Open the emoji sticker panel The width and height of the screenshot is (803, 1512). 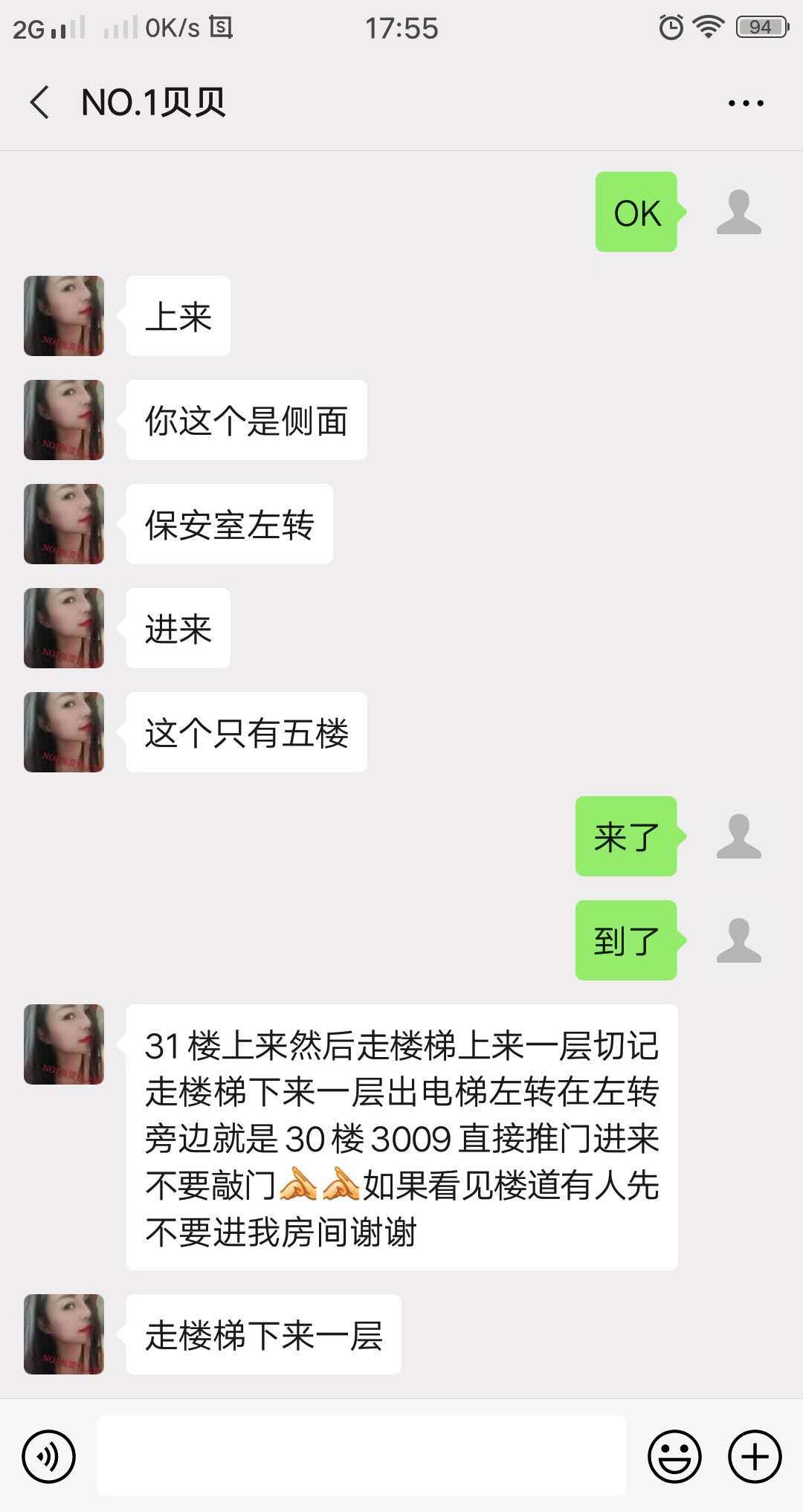[x=674, y=1456]
